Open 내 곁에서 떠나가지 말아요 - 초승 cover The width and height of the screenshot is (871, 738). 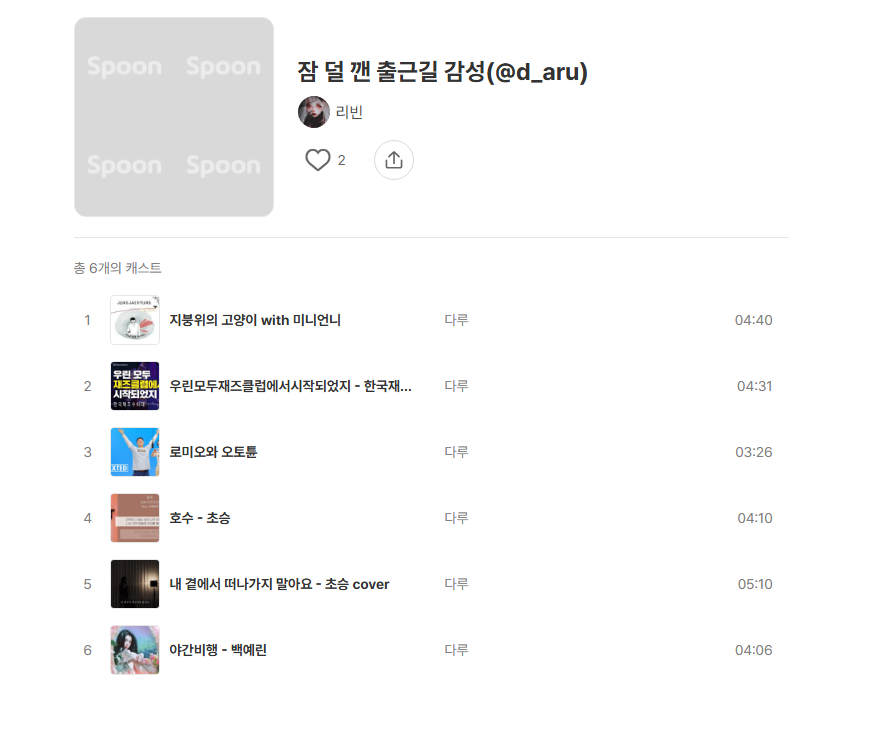point(279,584)
